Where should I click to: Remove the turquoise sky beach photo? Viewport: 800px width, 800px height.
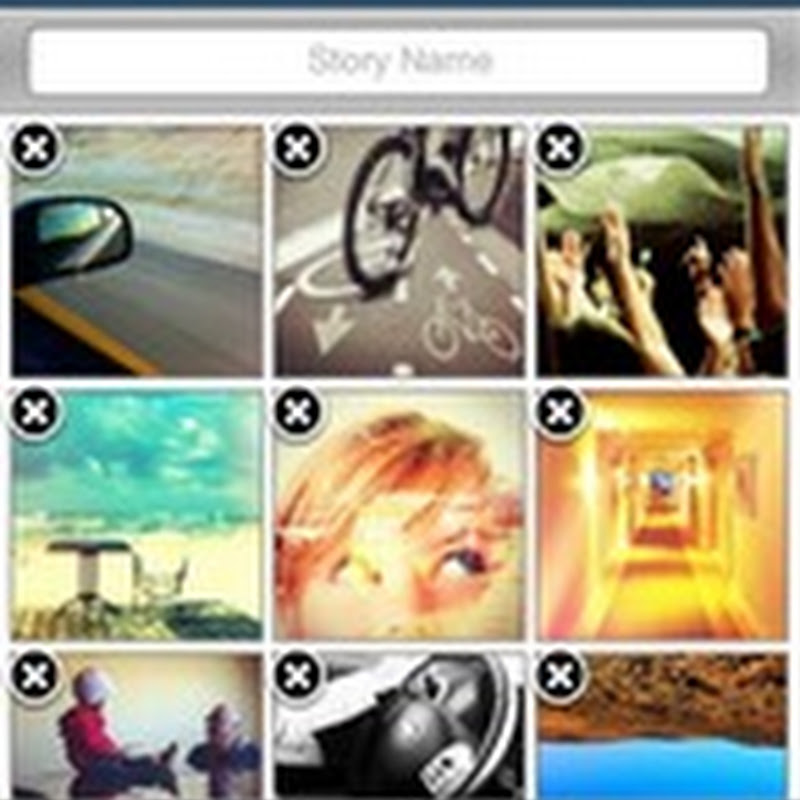[36, 412]
